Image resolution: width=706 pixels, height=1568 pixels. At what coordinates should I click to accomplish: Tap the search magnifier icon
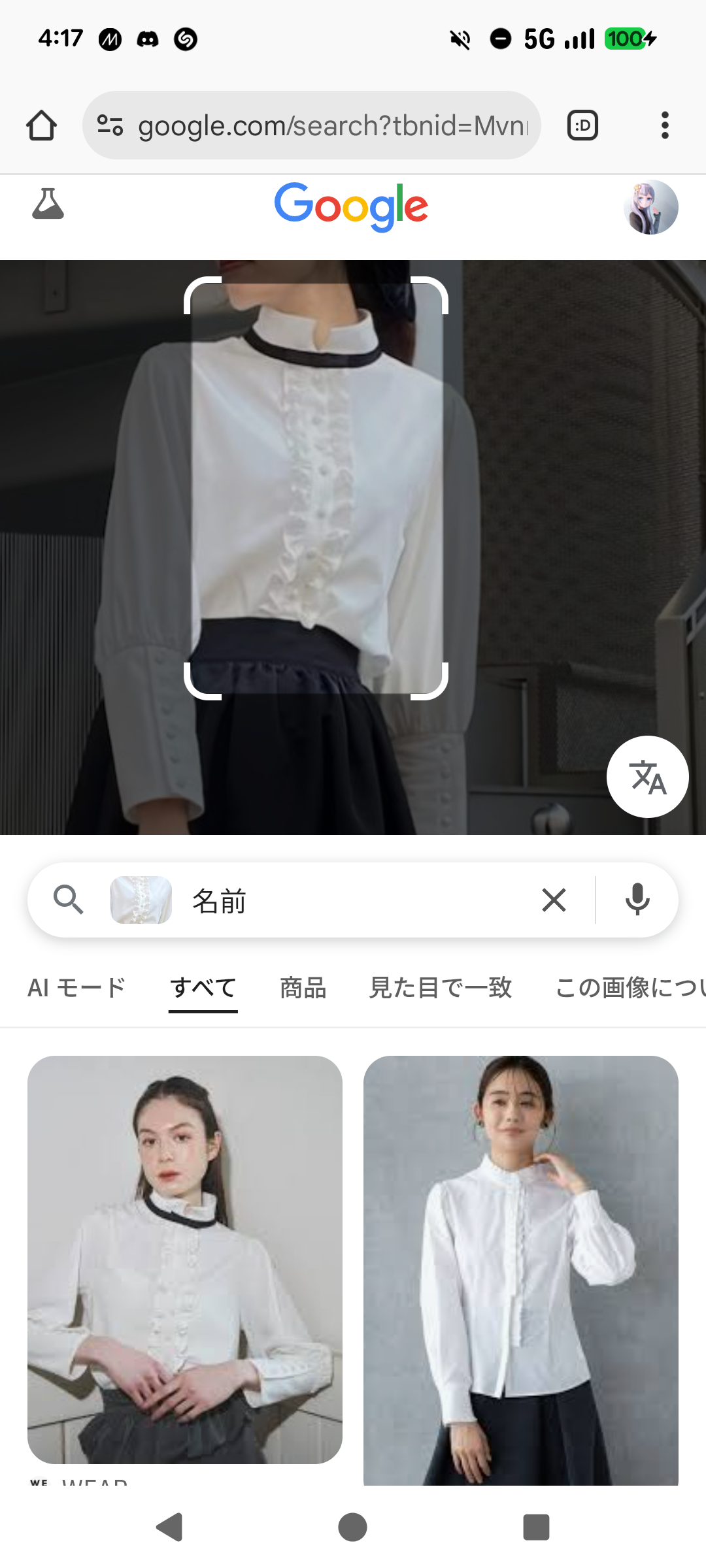68,900
